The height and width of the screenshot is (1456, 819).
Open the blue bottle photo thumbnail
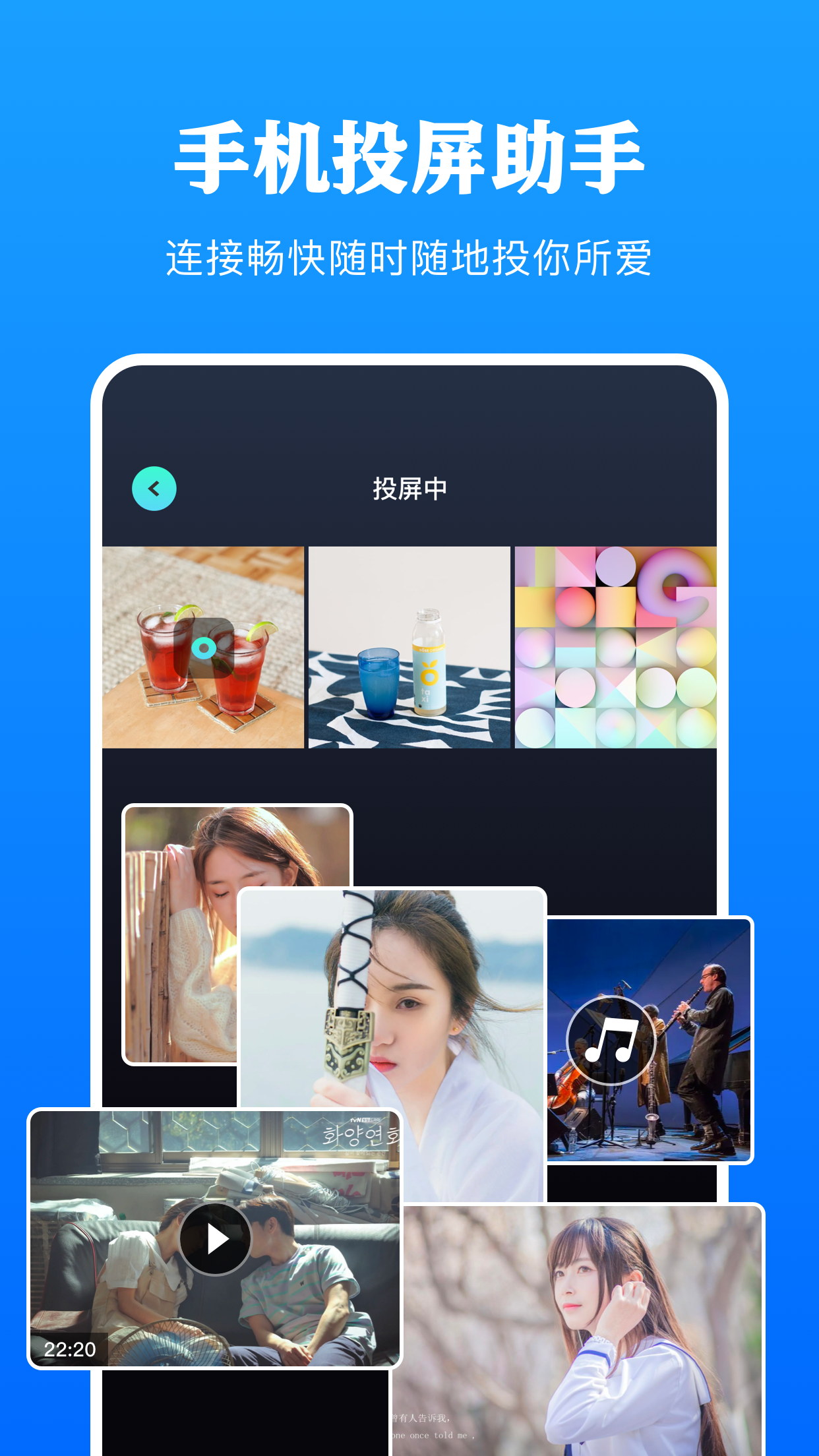tap(409, 646)
